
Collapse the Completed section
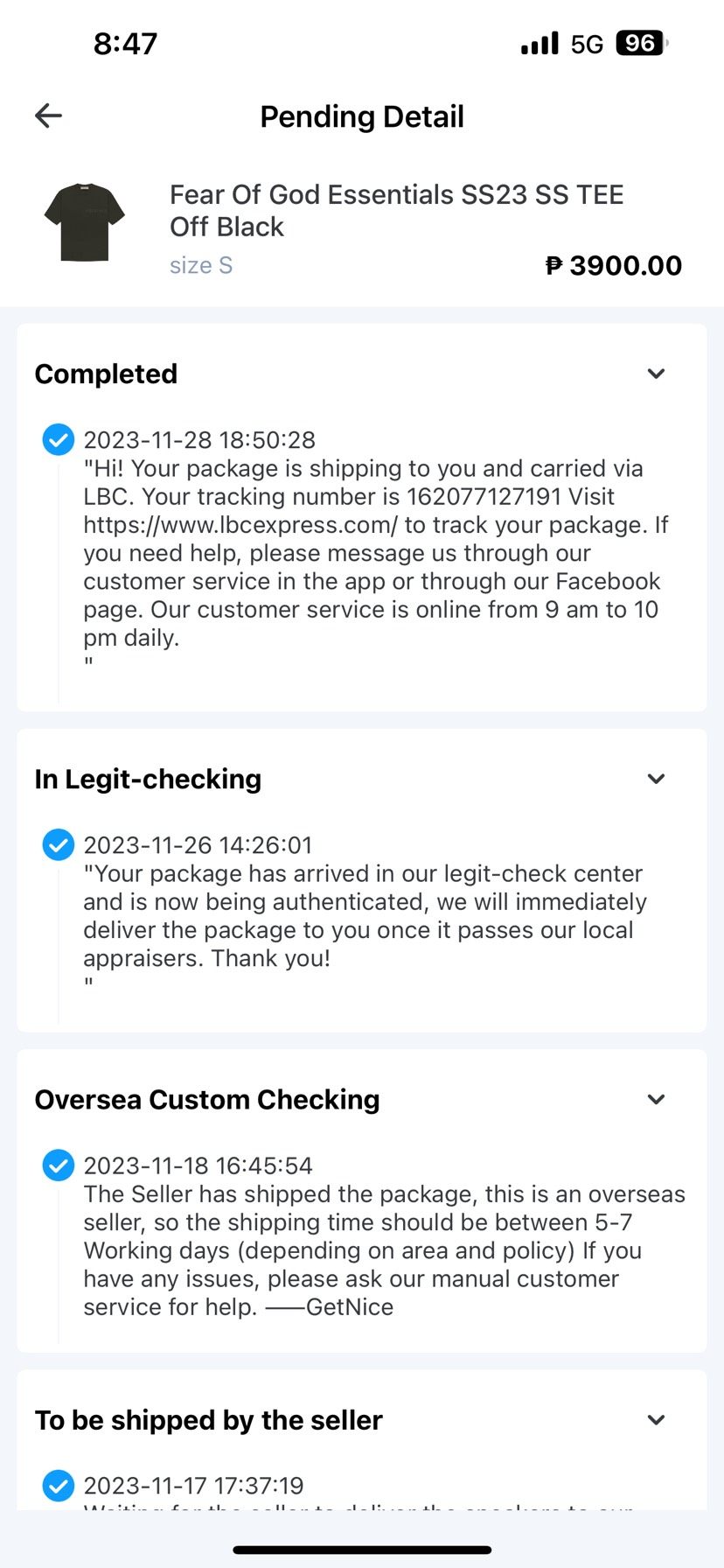click(x=656, y=374)
